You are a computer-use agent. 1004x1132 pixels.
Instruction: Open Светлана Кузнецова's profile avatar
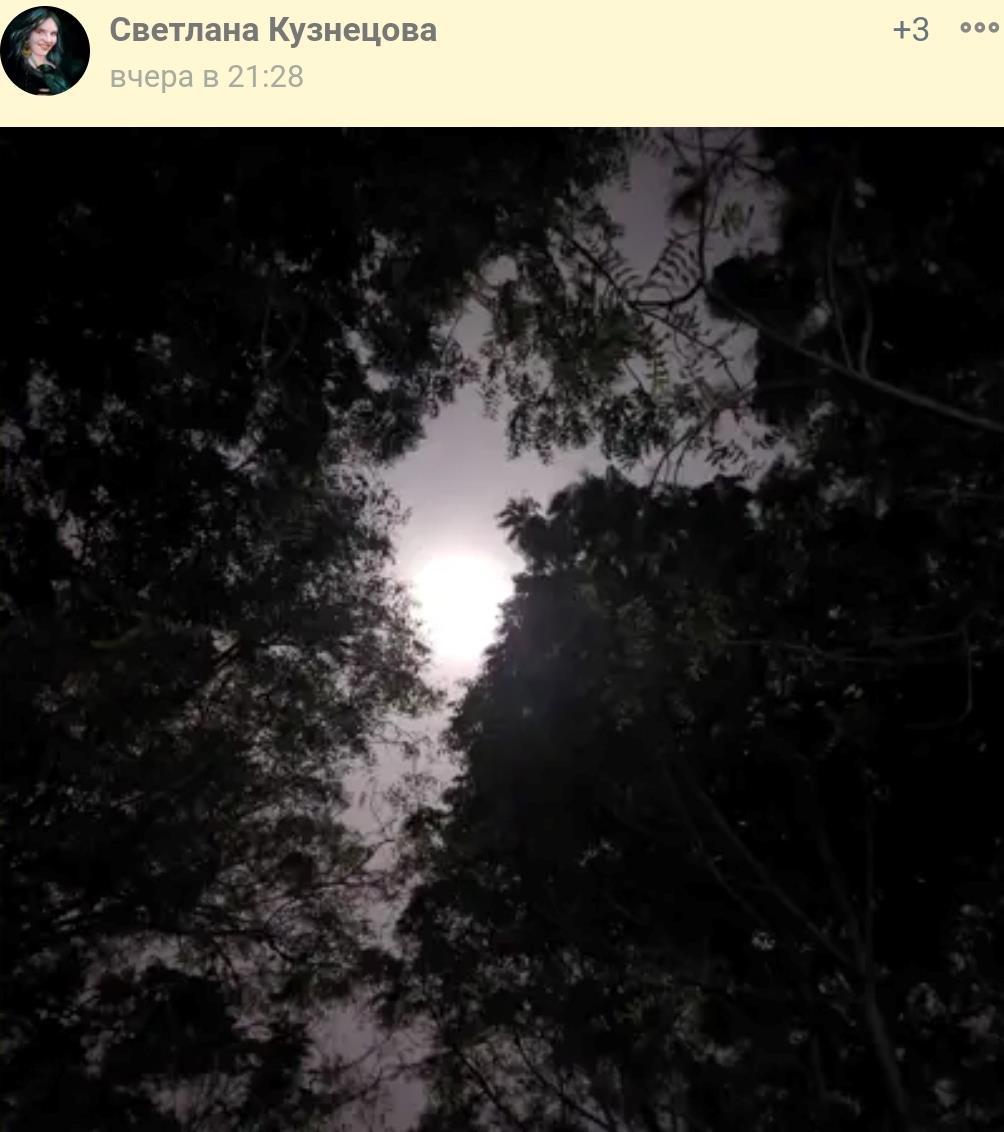pyautogui.click(x=45, y=50)
